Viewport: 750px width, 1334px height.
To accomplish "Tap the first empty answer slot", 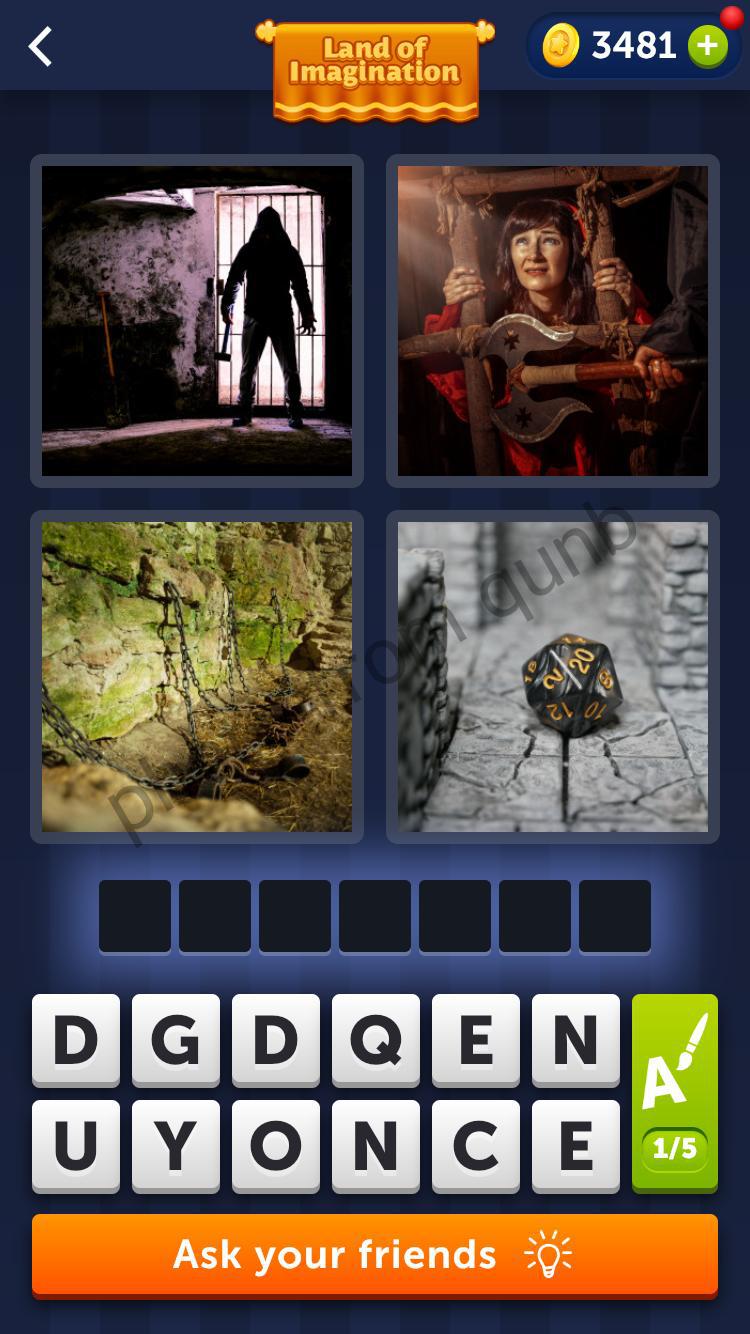I will tap(135, 915).
